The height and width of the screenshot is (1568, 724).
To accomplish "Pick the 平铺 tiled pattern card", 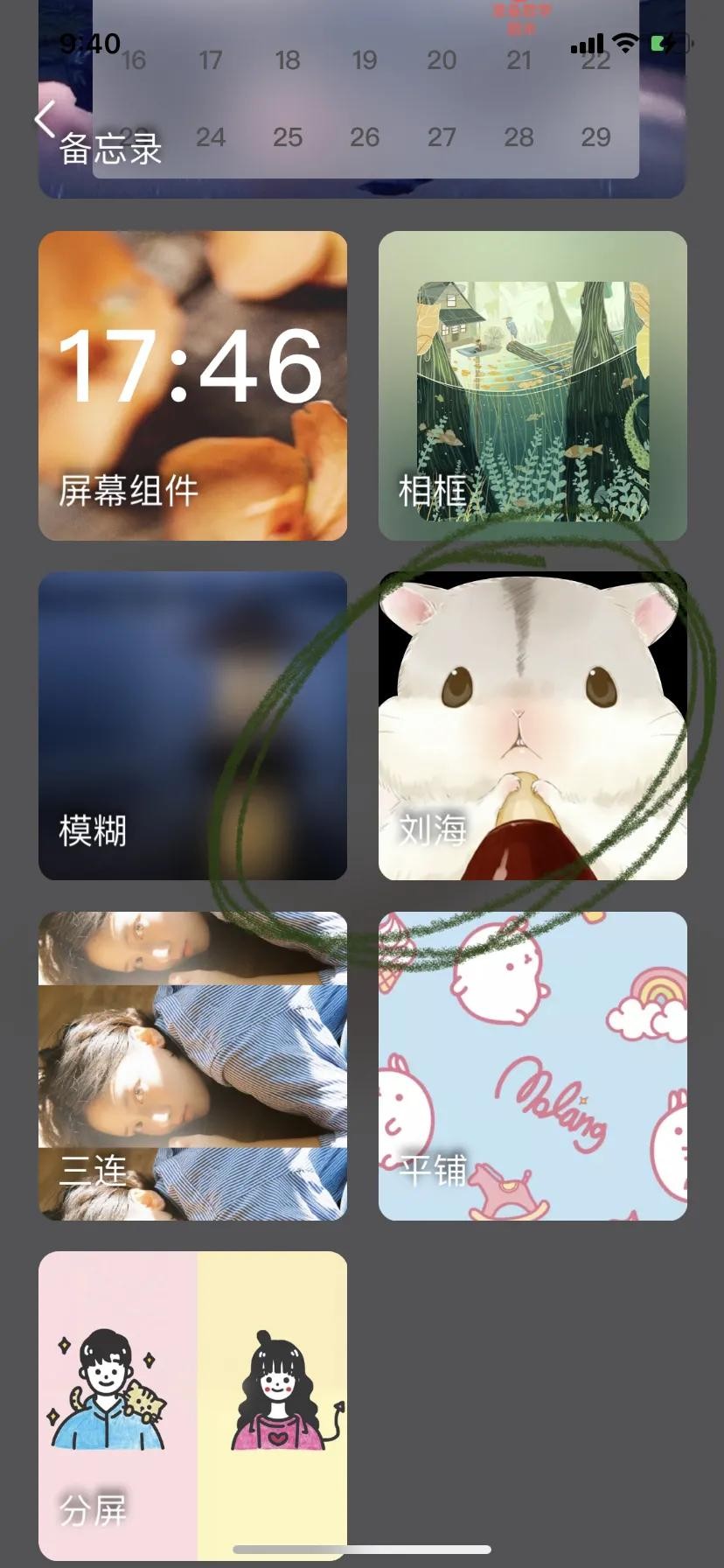I will tap(533, 1066).
